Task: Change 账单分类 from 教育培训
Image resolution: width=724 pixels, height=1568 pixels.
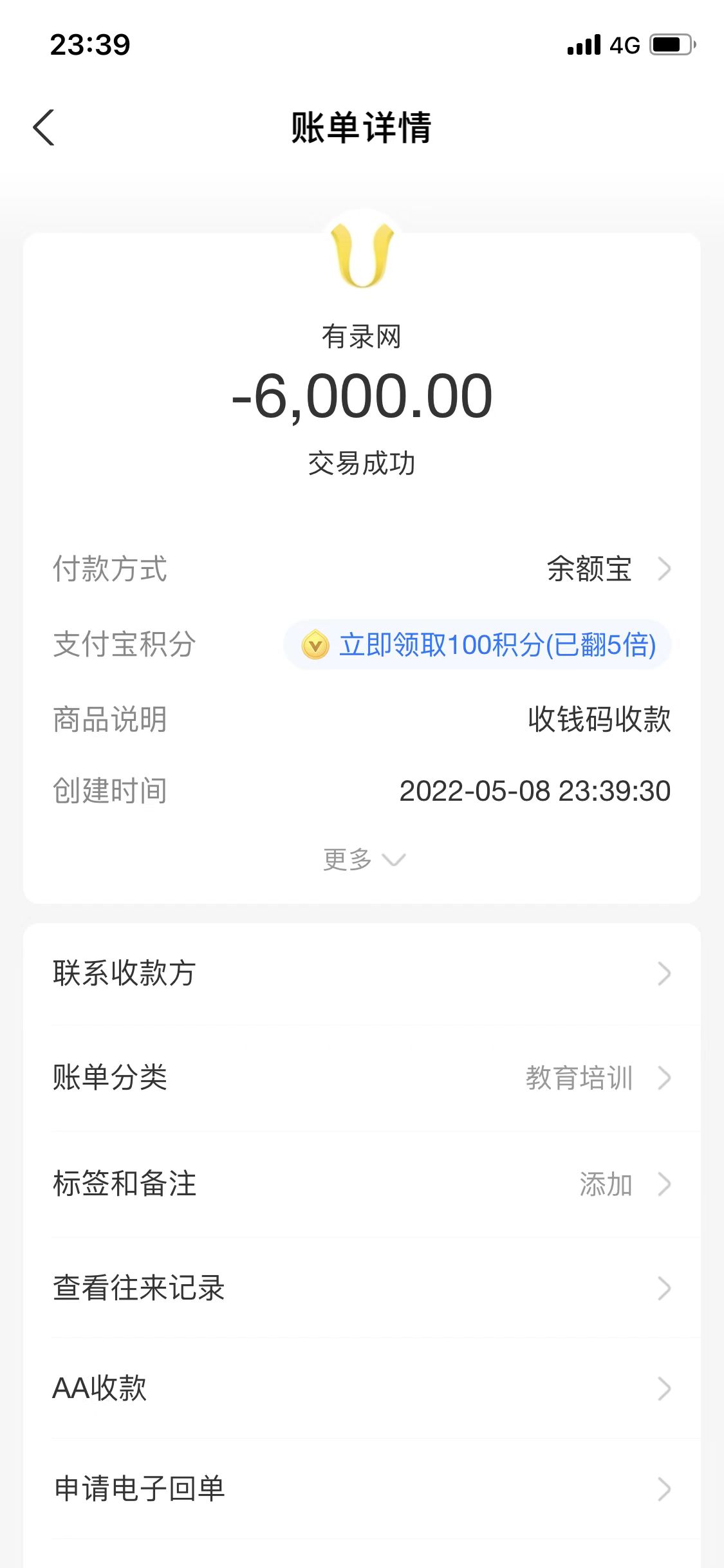Action: point(362,1078)
